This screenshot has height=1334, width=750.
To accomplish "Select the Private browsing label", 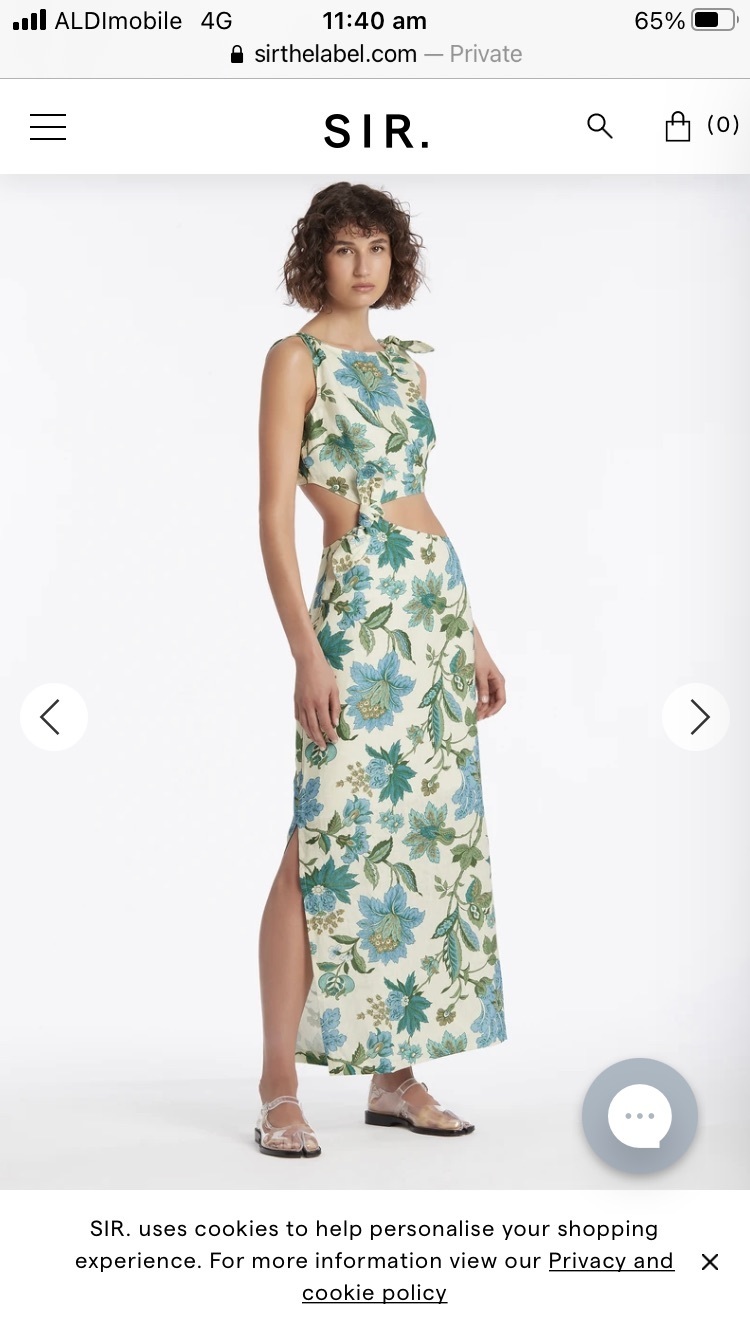I will pos(486,54).
